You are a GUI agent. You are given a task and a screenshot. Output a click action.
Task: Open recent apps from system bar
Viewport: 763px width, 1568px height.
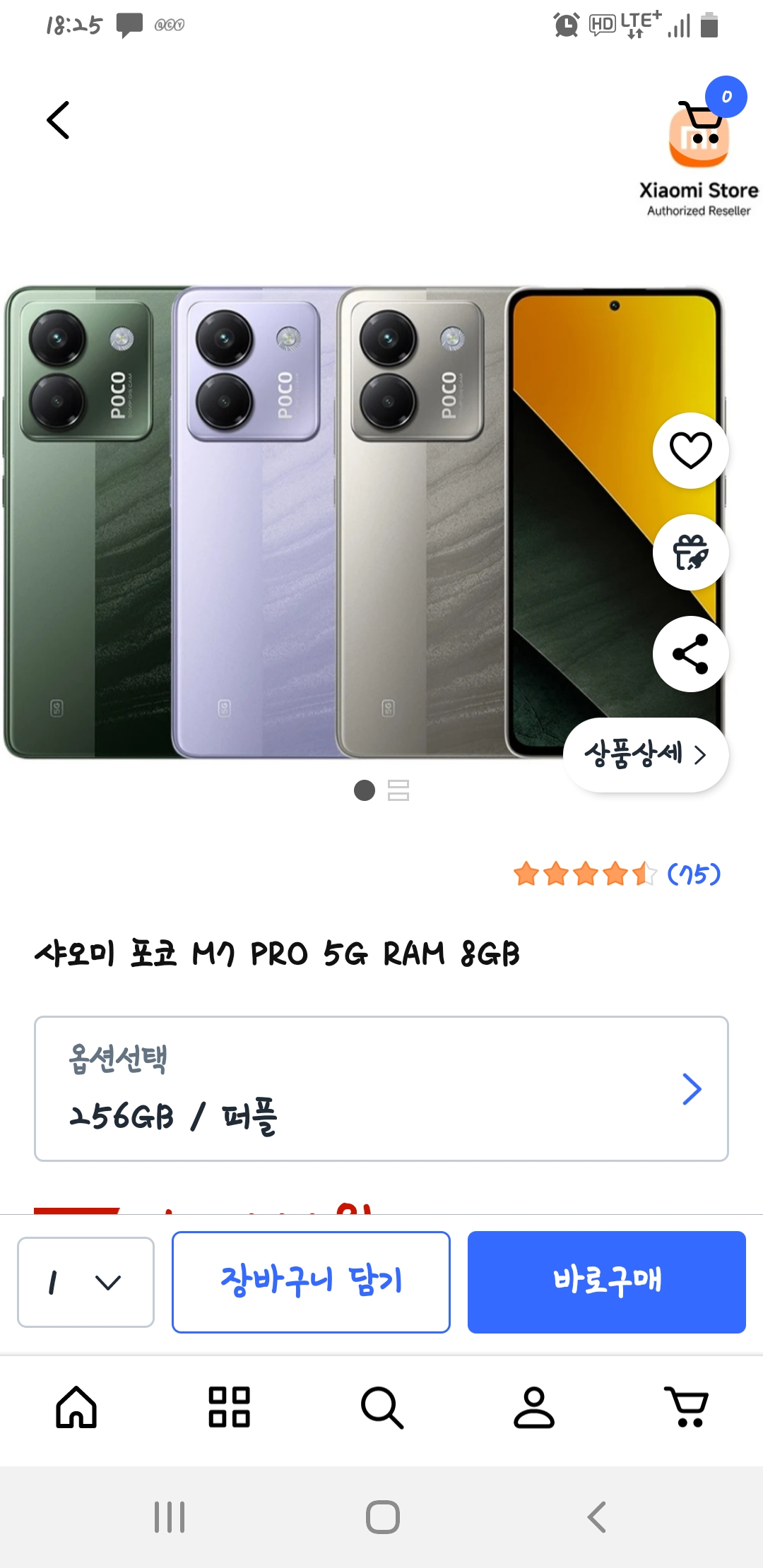tap(170, 1517)
